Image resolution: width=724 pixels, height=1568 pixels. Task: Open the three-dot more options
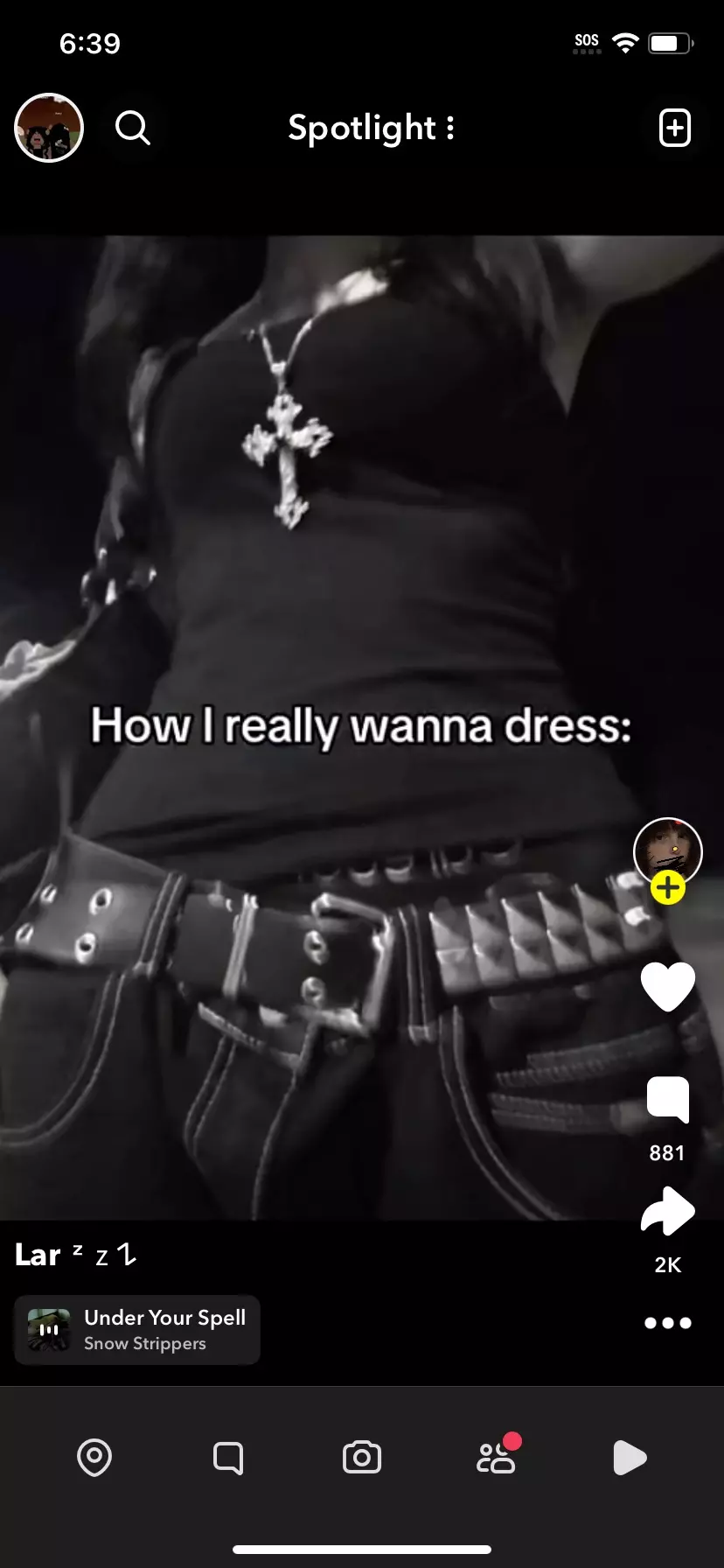[667, 1323]
